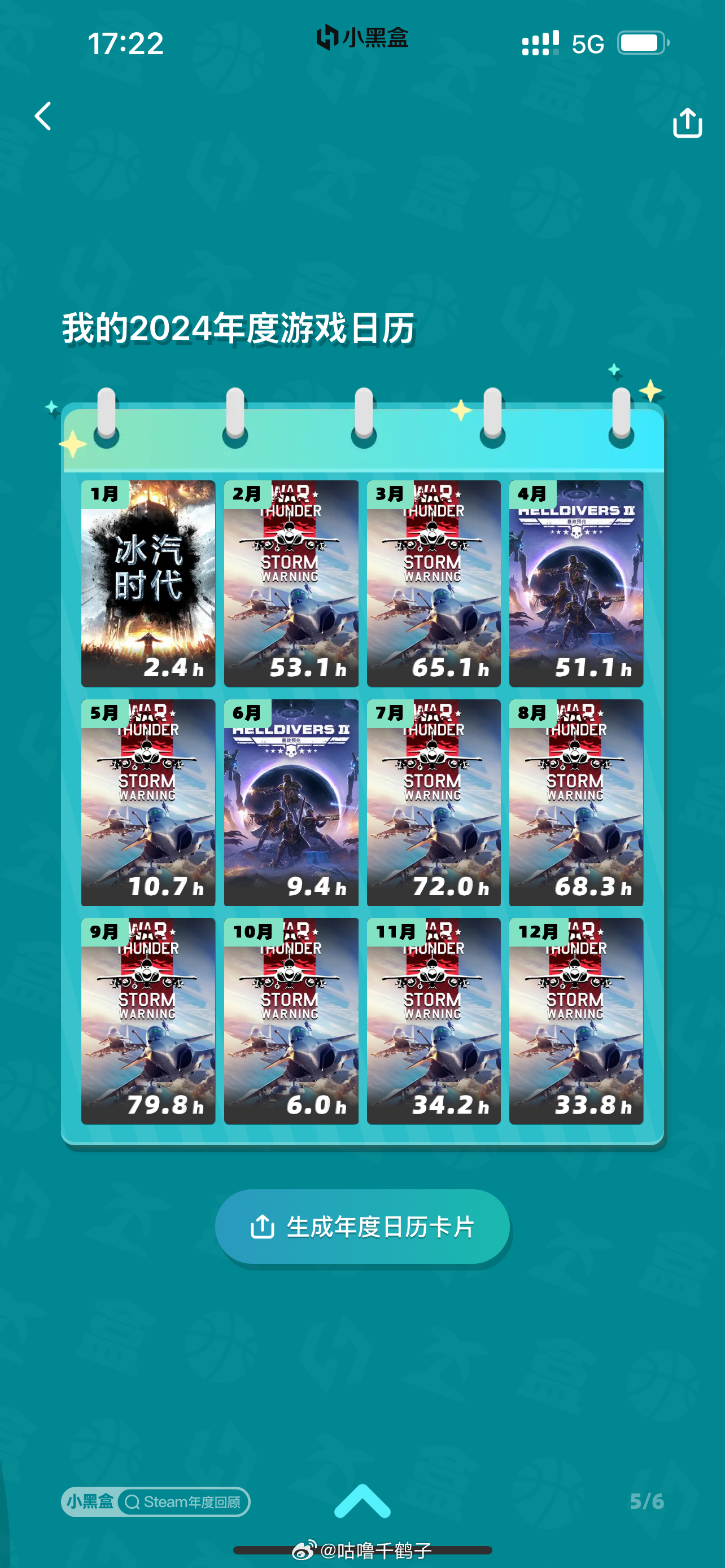Viewport: 725px width, 1568px height.
Task: Open the Steam年度回顾 search pill
Action: pyautogui.click(x=182, y=1501)
